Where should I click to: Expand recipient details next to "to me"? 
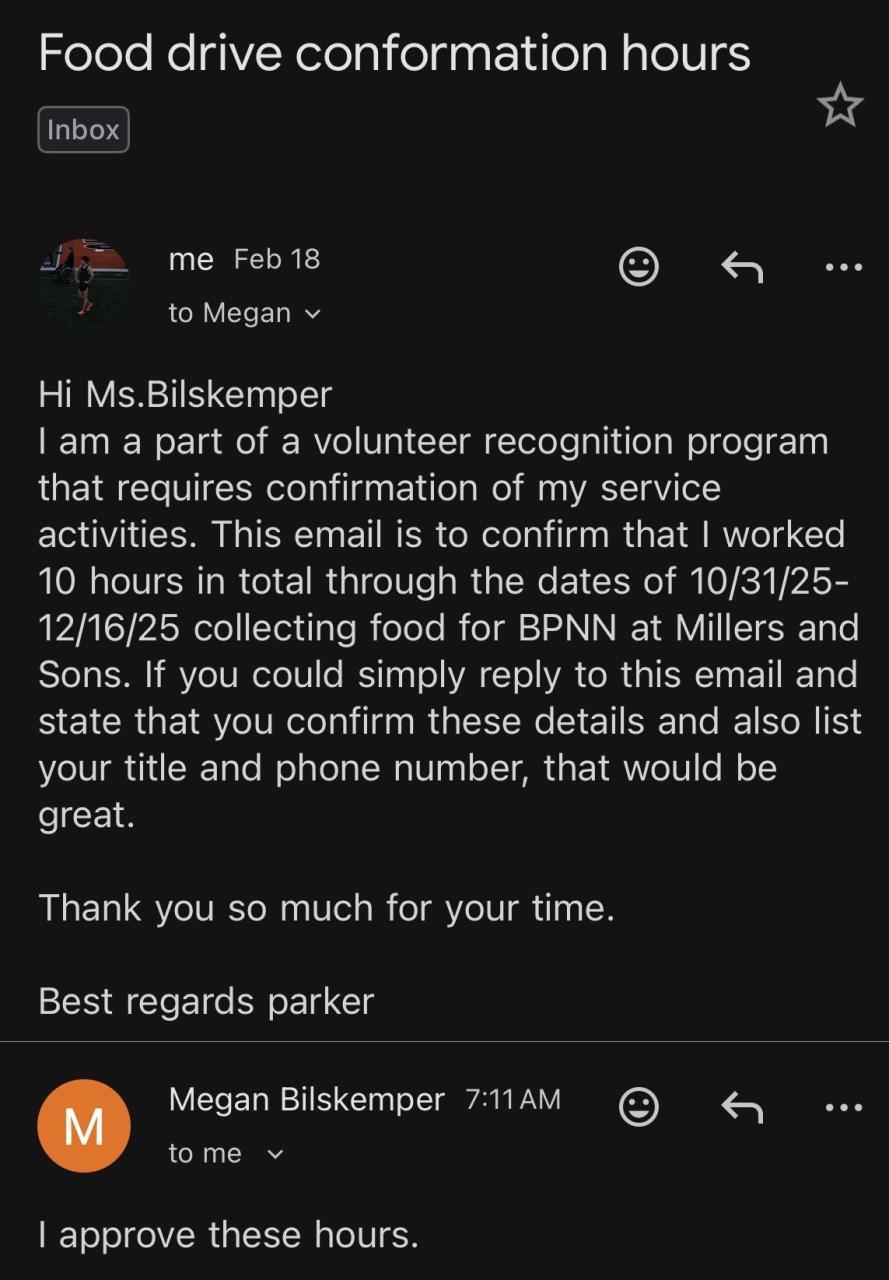276,1154
